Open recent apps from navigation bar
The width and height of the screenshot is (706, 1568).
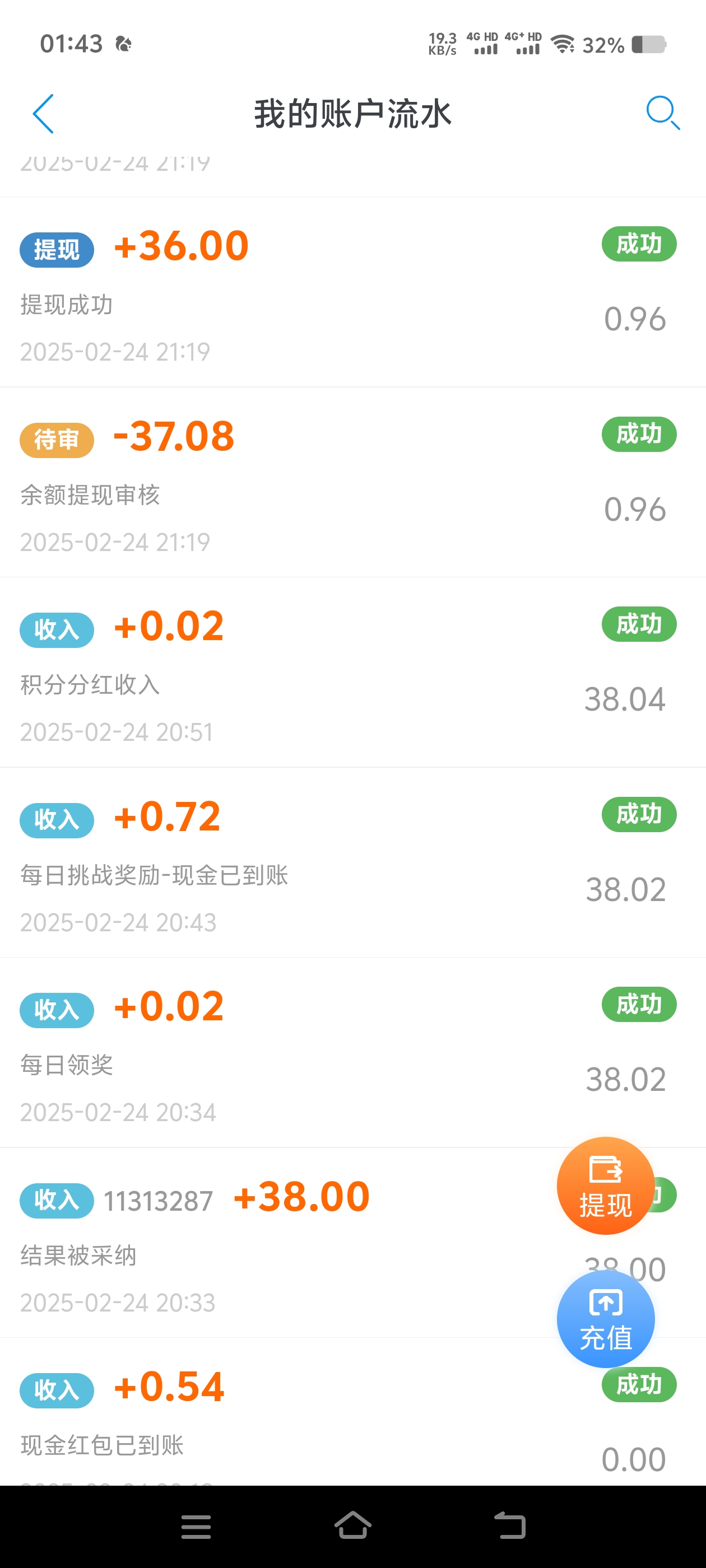point(196,1527)
